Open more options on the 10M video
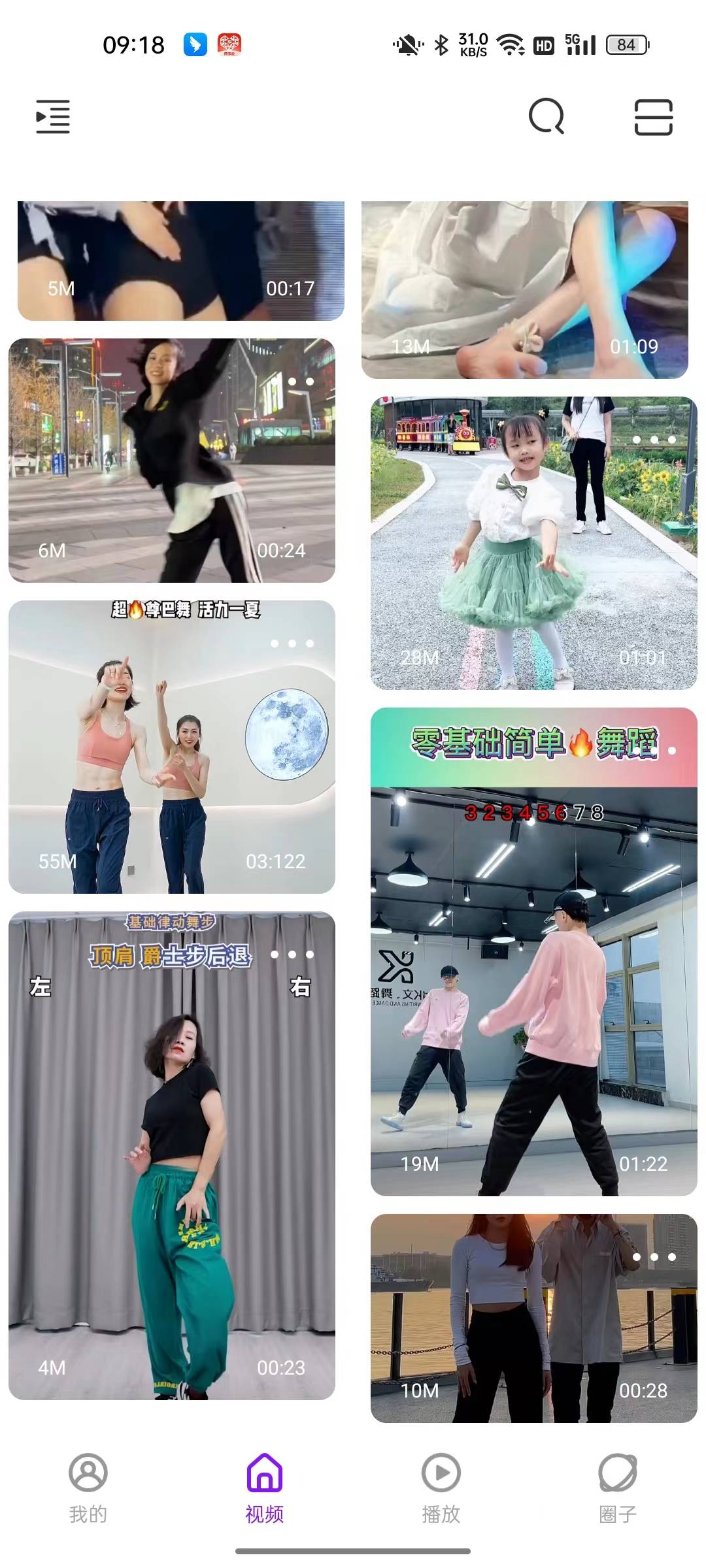Viewport: 706px width, 1568px height. point(654,1257)
